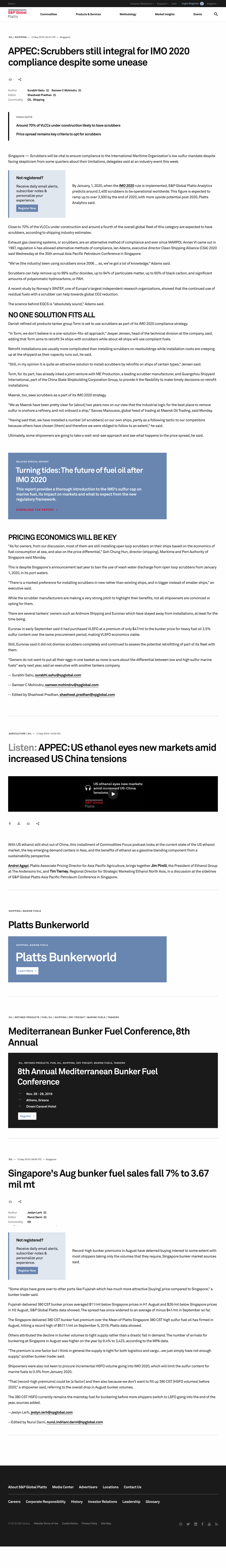Open the site search icon
The image size is (226, 1568).
pos(216,14)
